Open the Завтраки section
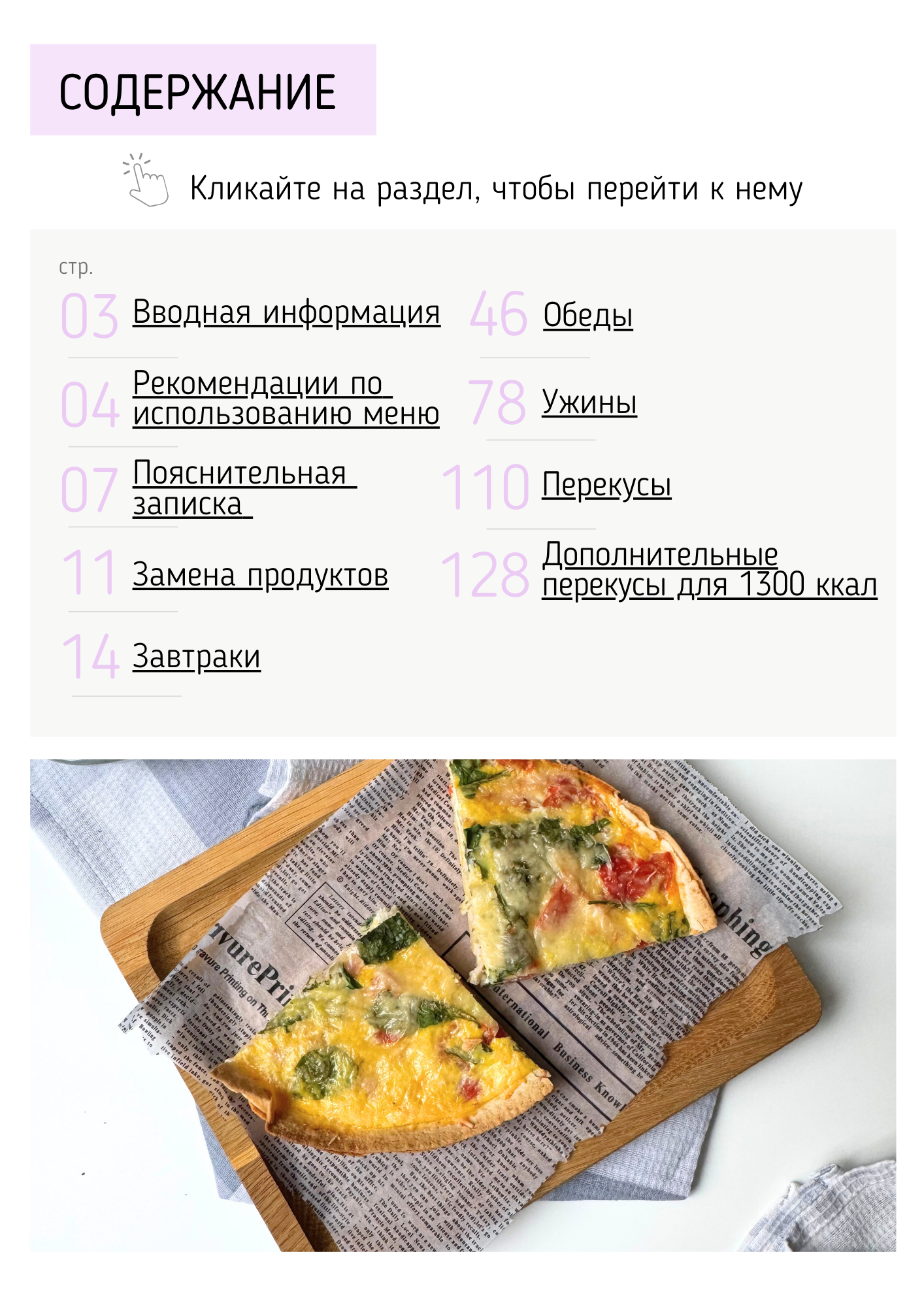Viewport: 924px width, 1307px height. click(x=197, y=657)
